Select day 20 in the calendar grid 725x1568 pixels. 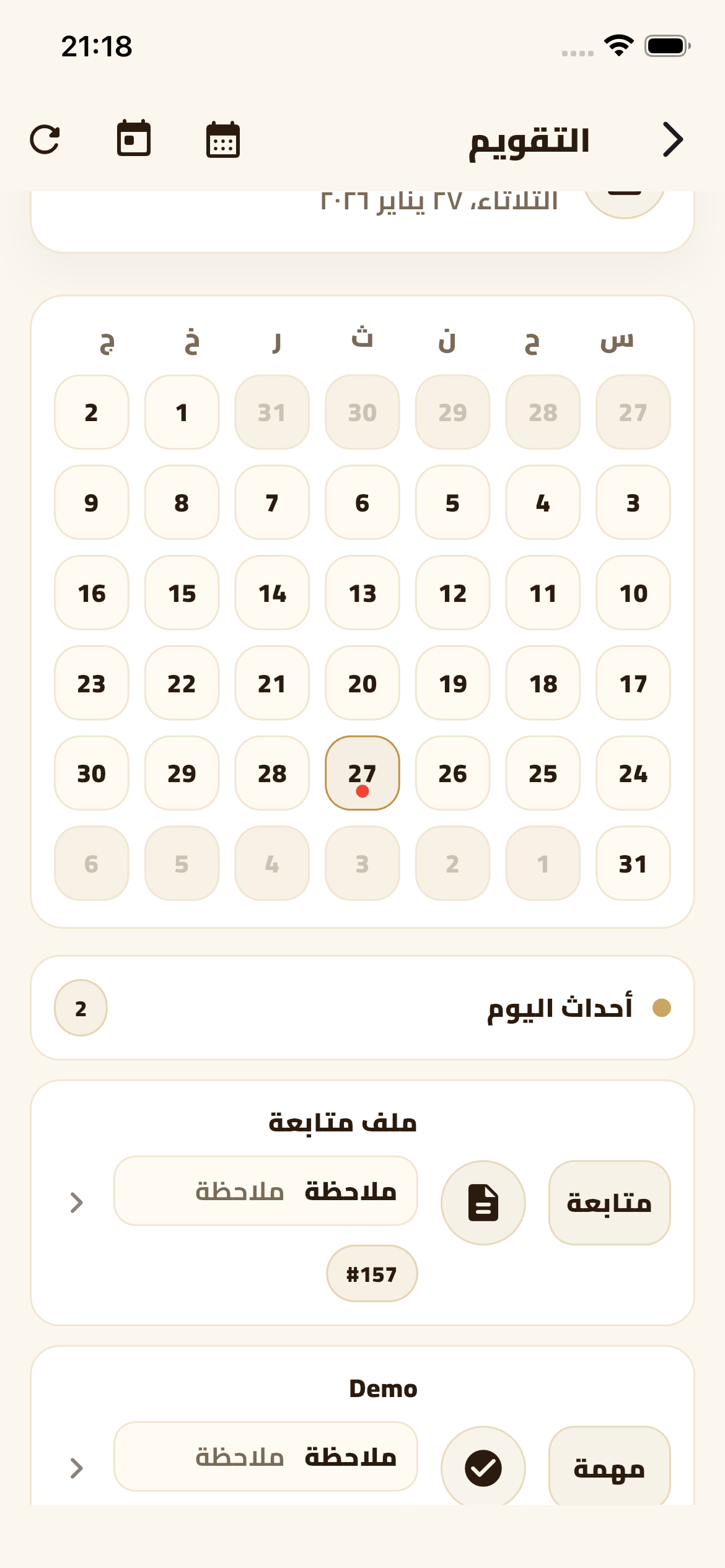pos(362,683)
